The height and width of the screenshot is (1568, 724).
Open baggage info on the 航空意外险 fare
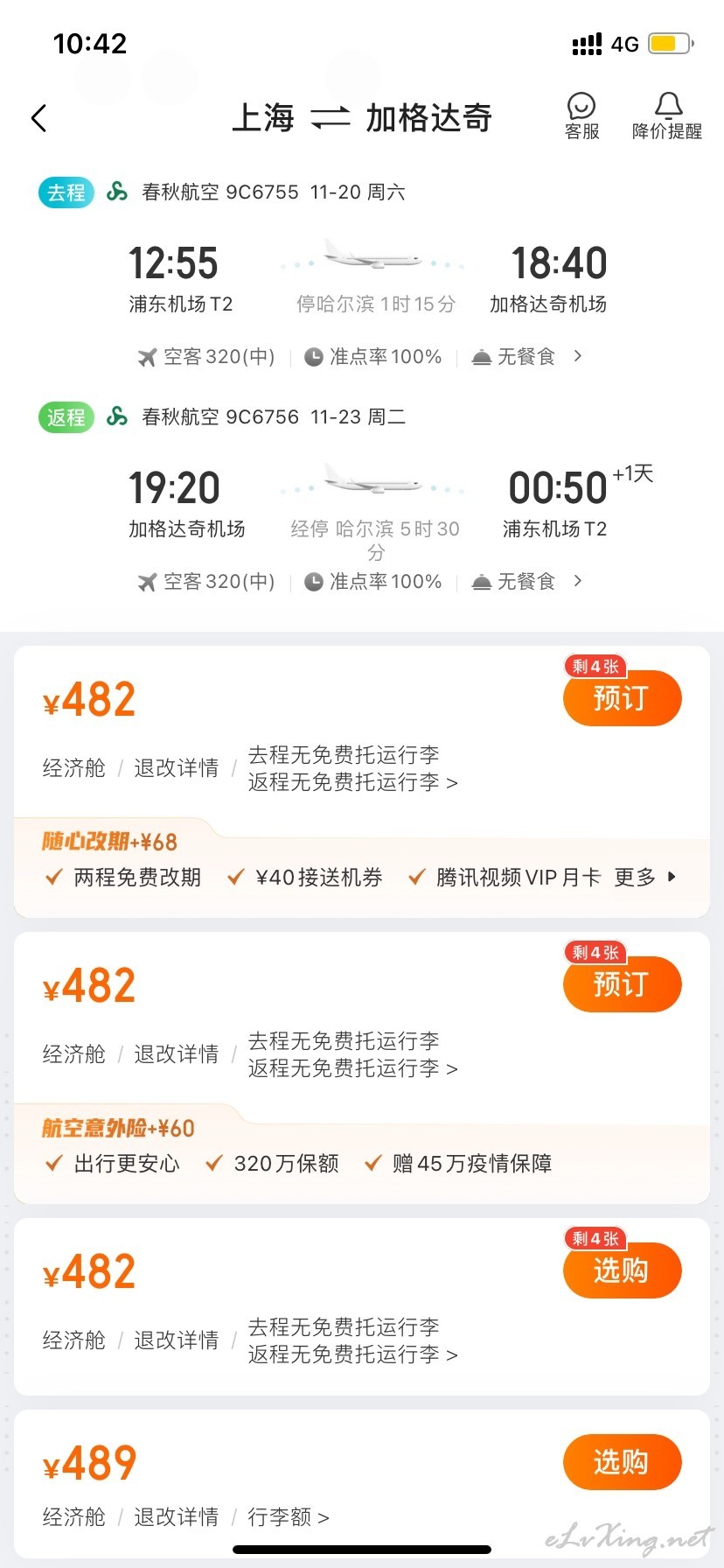pyautogui.click(x=352, y=1054)
